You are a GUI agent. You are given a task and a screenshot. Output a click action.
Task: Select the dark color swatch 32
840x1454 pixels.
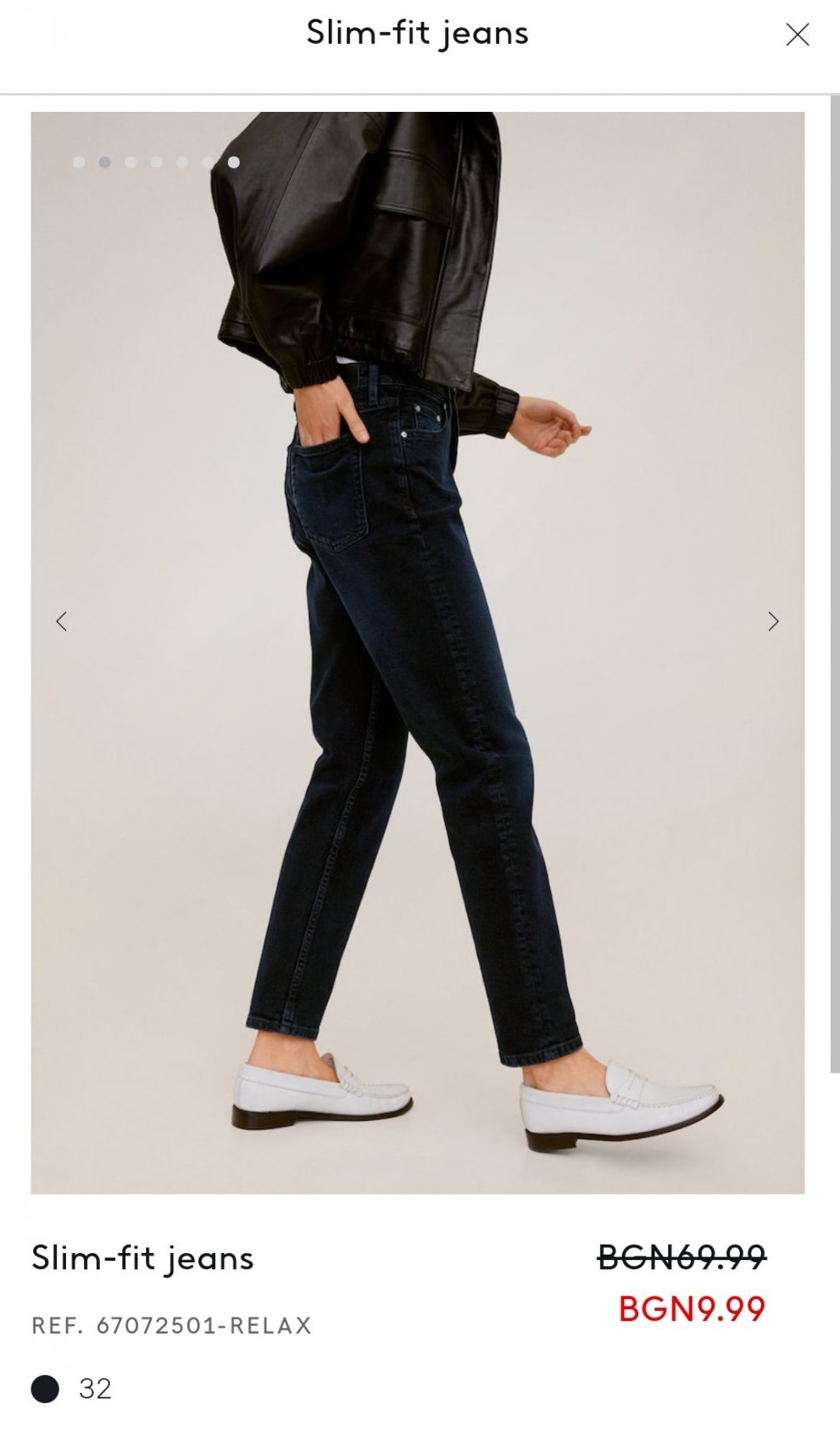tap(45, 1389)
